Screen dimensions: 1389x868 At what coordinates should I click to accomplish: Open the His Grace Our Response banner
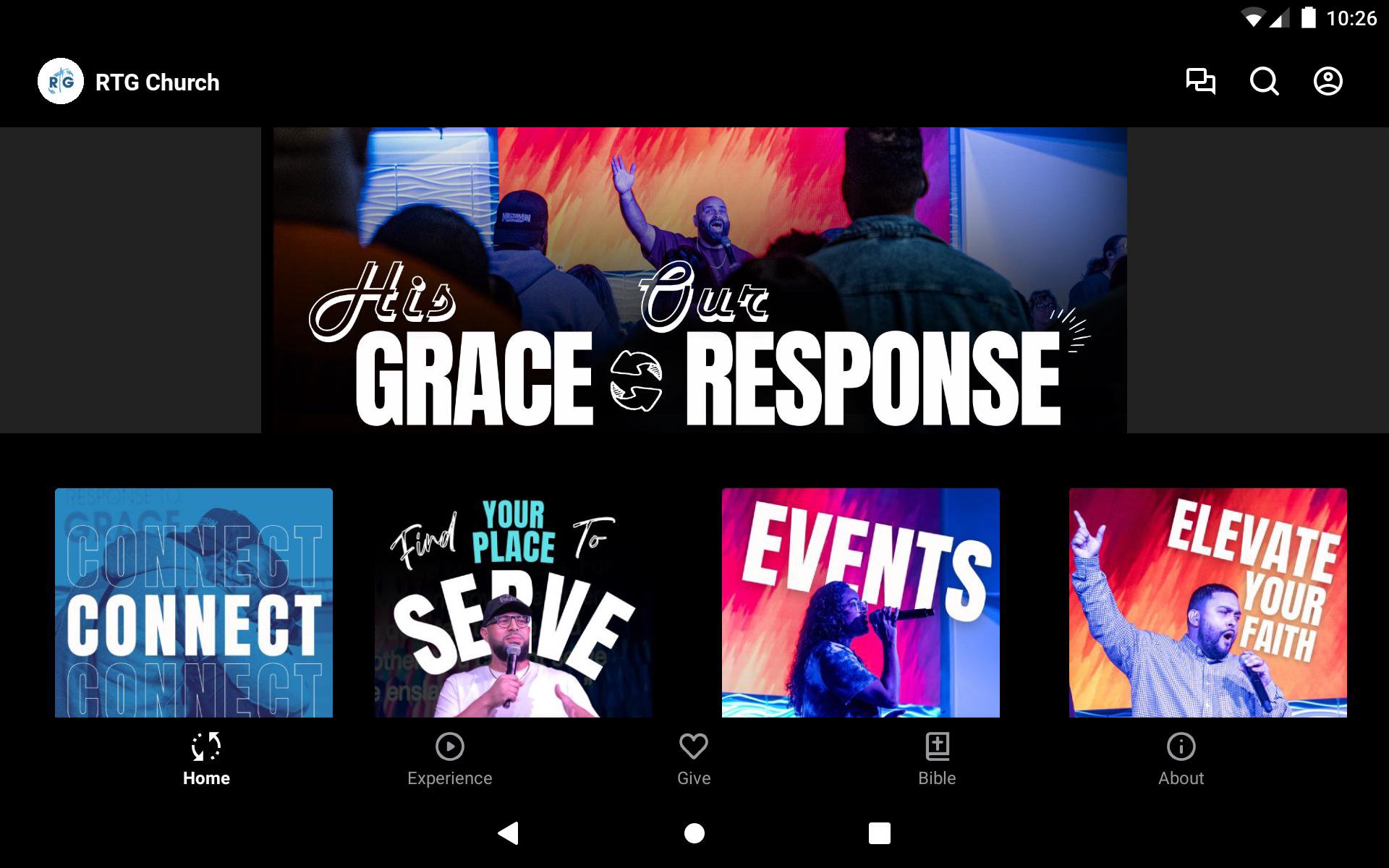[694, 281]
